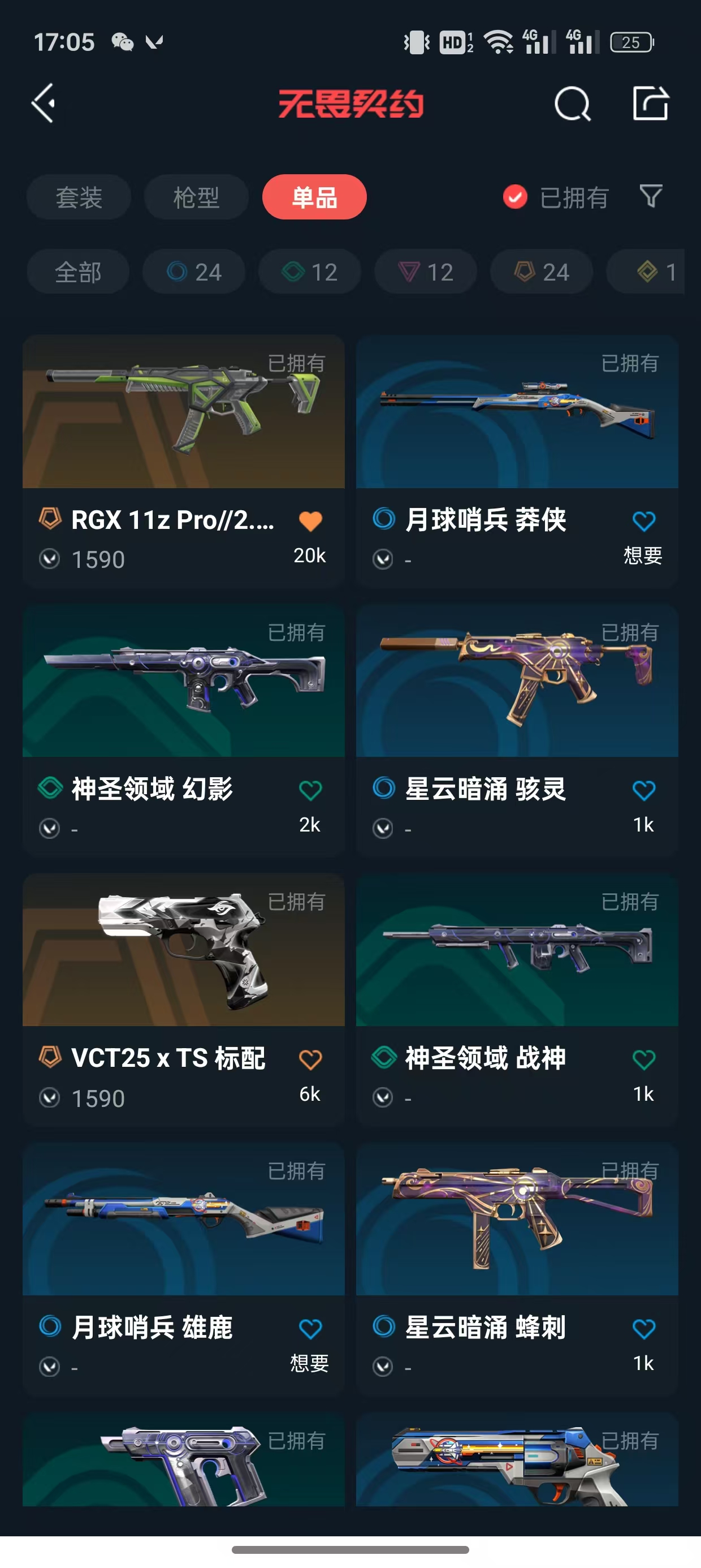This screenshot has height=1568, width=701.
Task: Switch to the 枪型 tab
Action: (196, 197)
